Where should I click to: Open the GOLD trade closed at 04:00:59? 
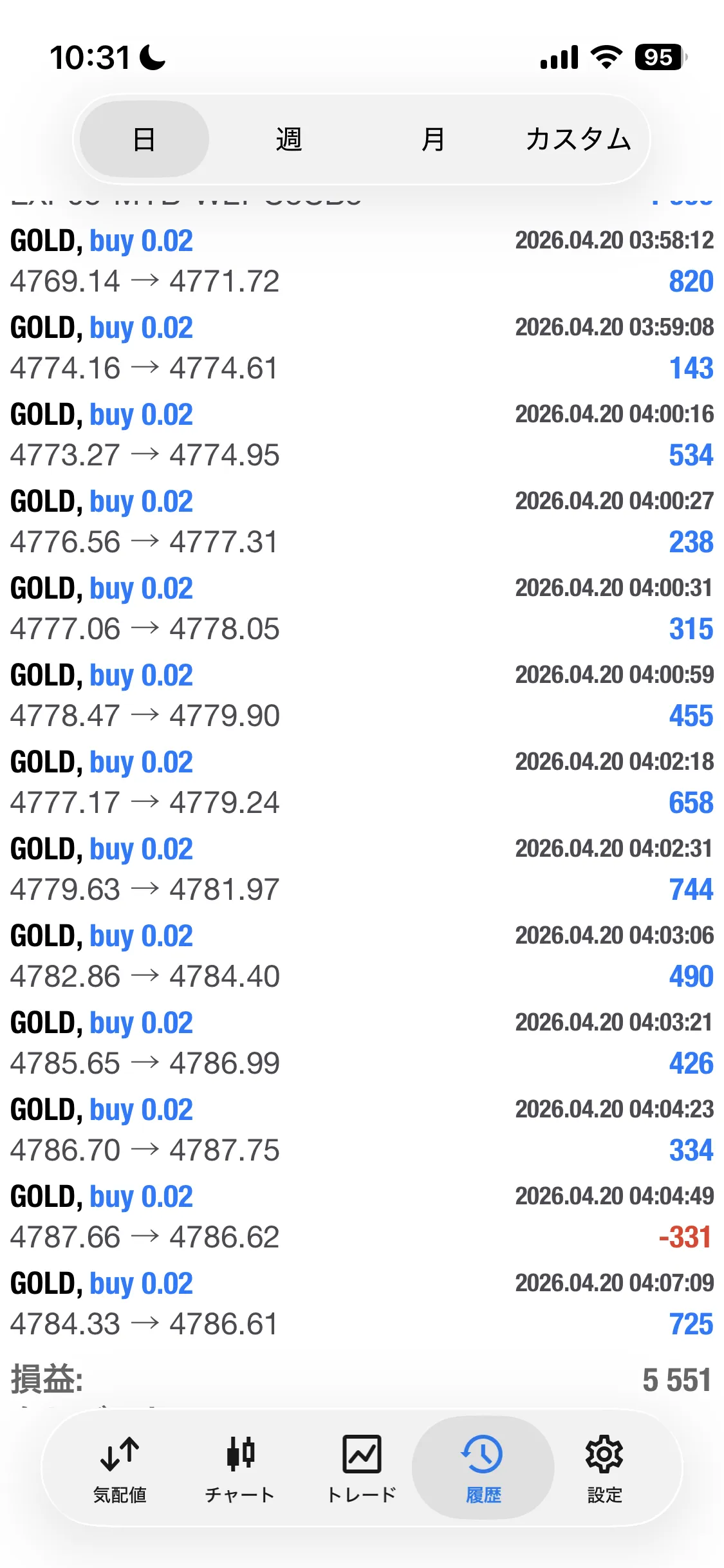pos(362,695)
